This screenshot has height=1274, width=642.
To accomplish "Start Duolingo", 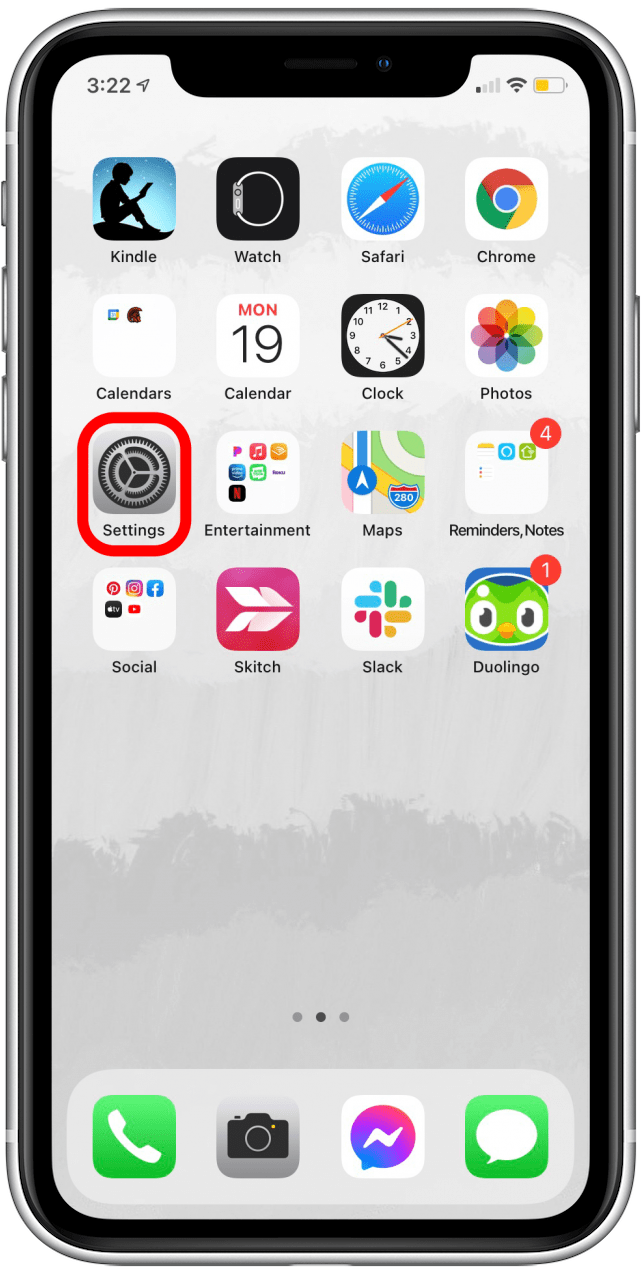I will point(506,610).
